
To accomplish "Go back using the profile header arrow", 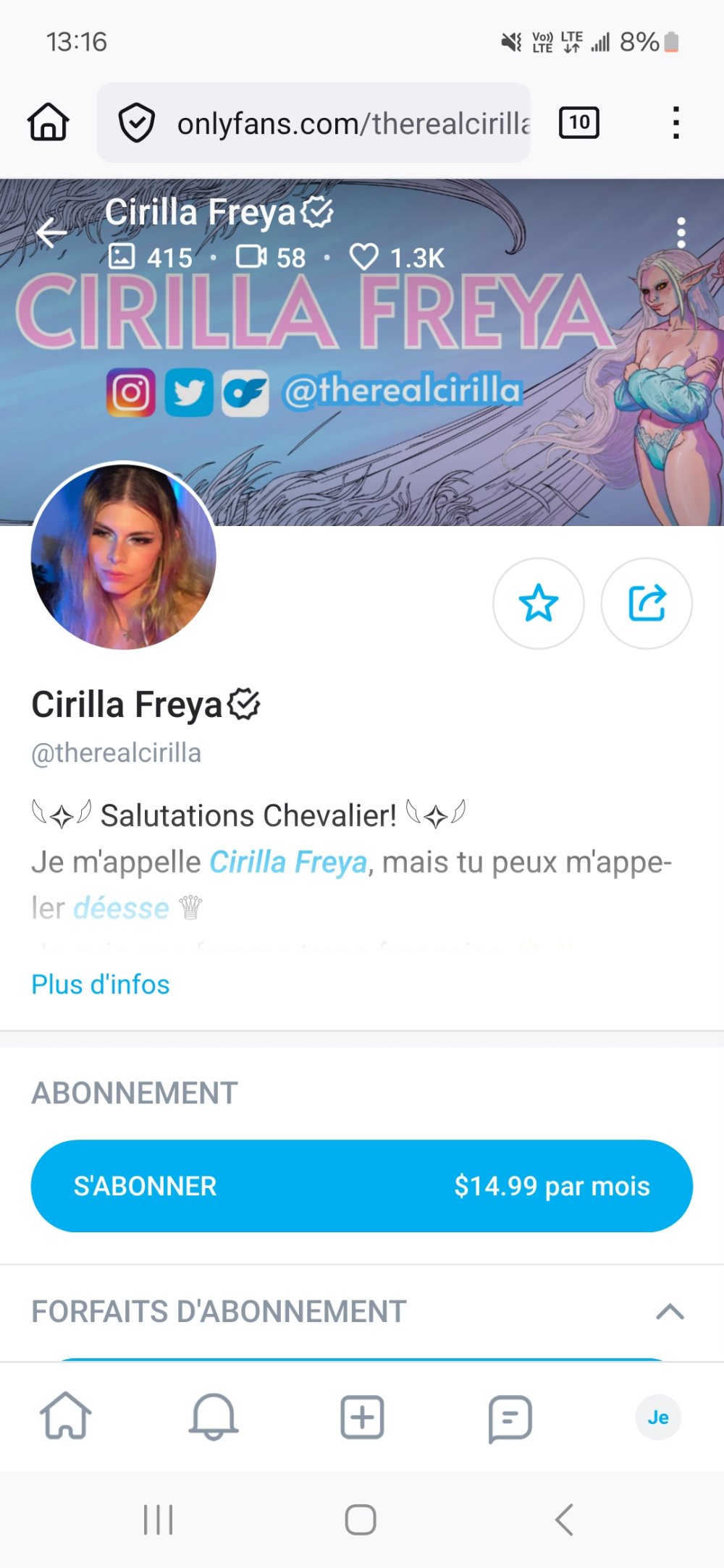I will click(51, 233).
